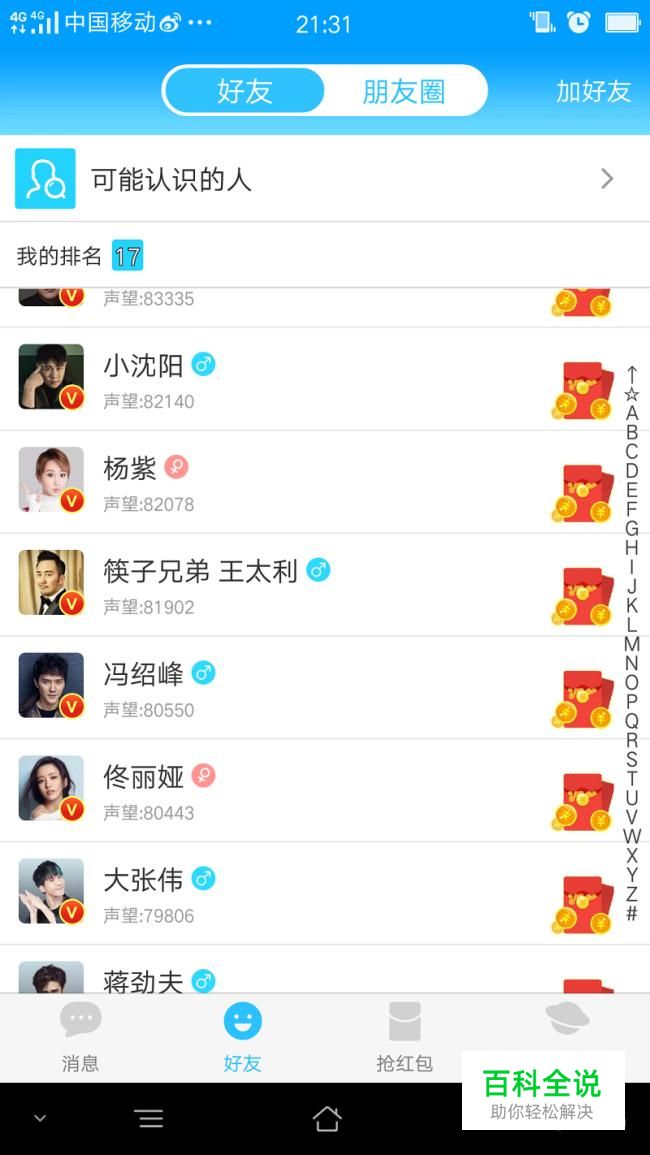Viewport: 650px width, 1155px height.
Task: Open the planet icon tab in bottom bar
Action: point(567,1021)
